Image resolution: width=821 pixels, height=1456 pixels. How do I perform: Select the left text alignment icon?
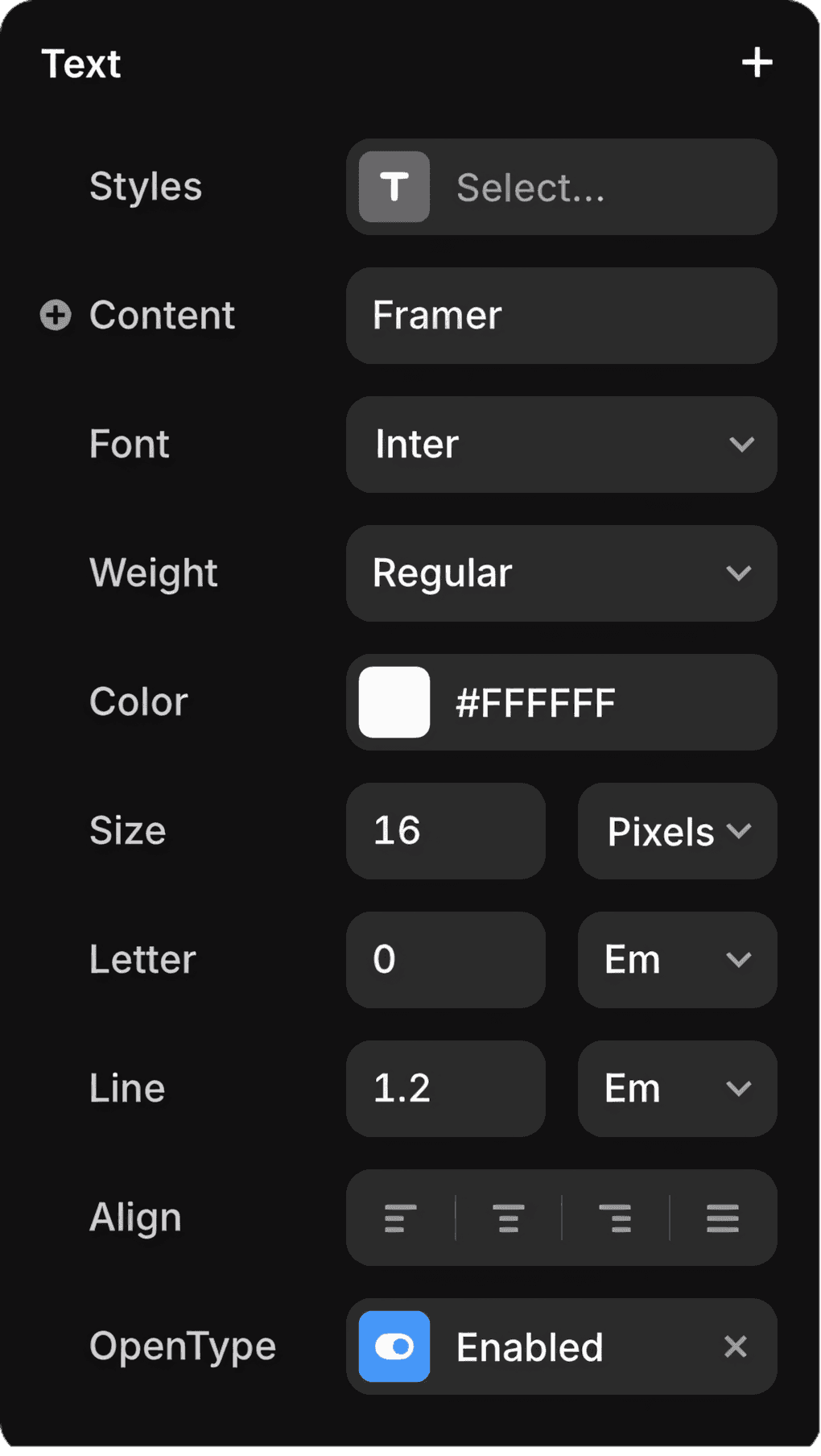400,1218
